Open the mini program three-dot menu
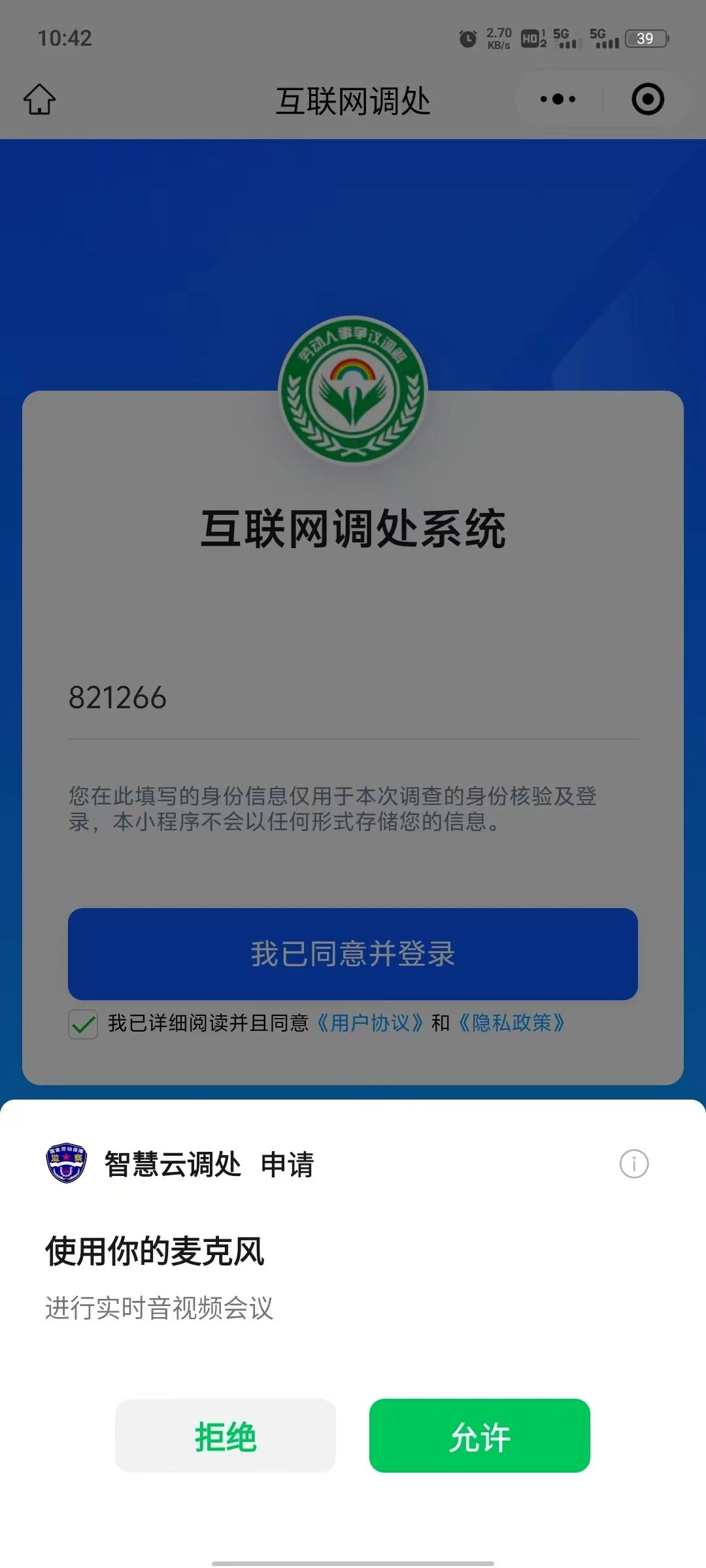 tap(558, 99)
